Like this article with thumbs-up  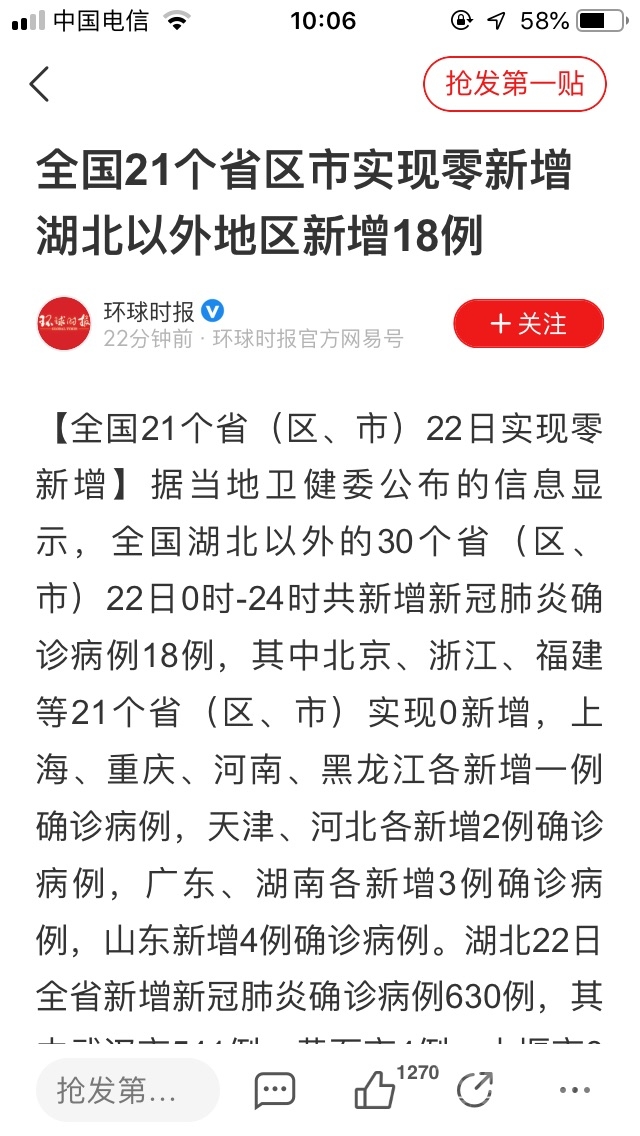tap(377, 1090)
